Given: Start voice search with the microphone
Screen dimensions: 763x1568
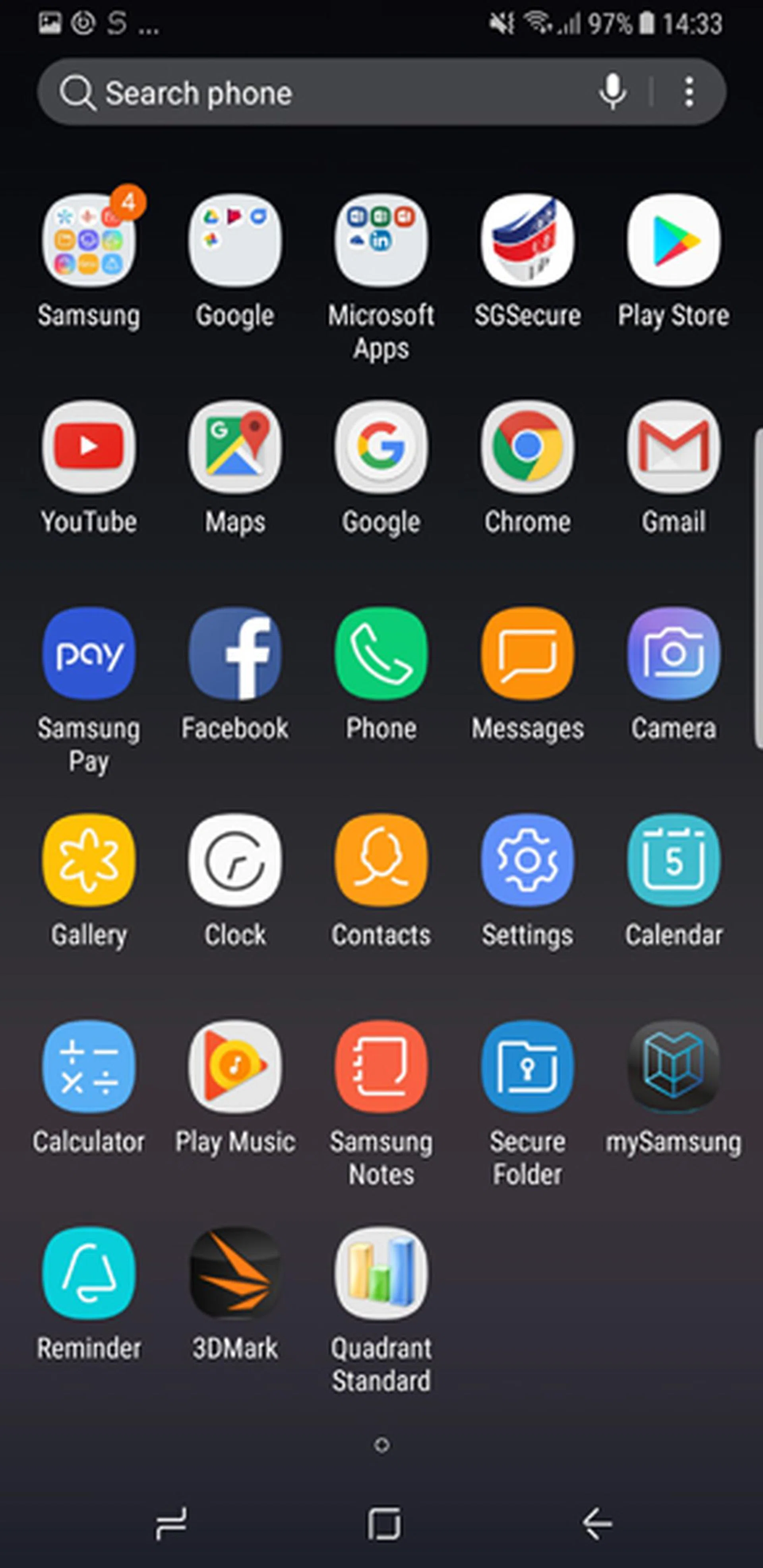Looking at the screenshot, I should click(612, 92).
